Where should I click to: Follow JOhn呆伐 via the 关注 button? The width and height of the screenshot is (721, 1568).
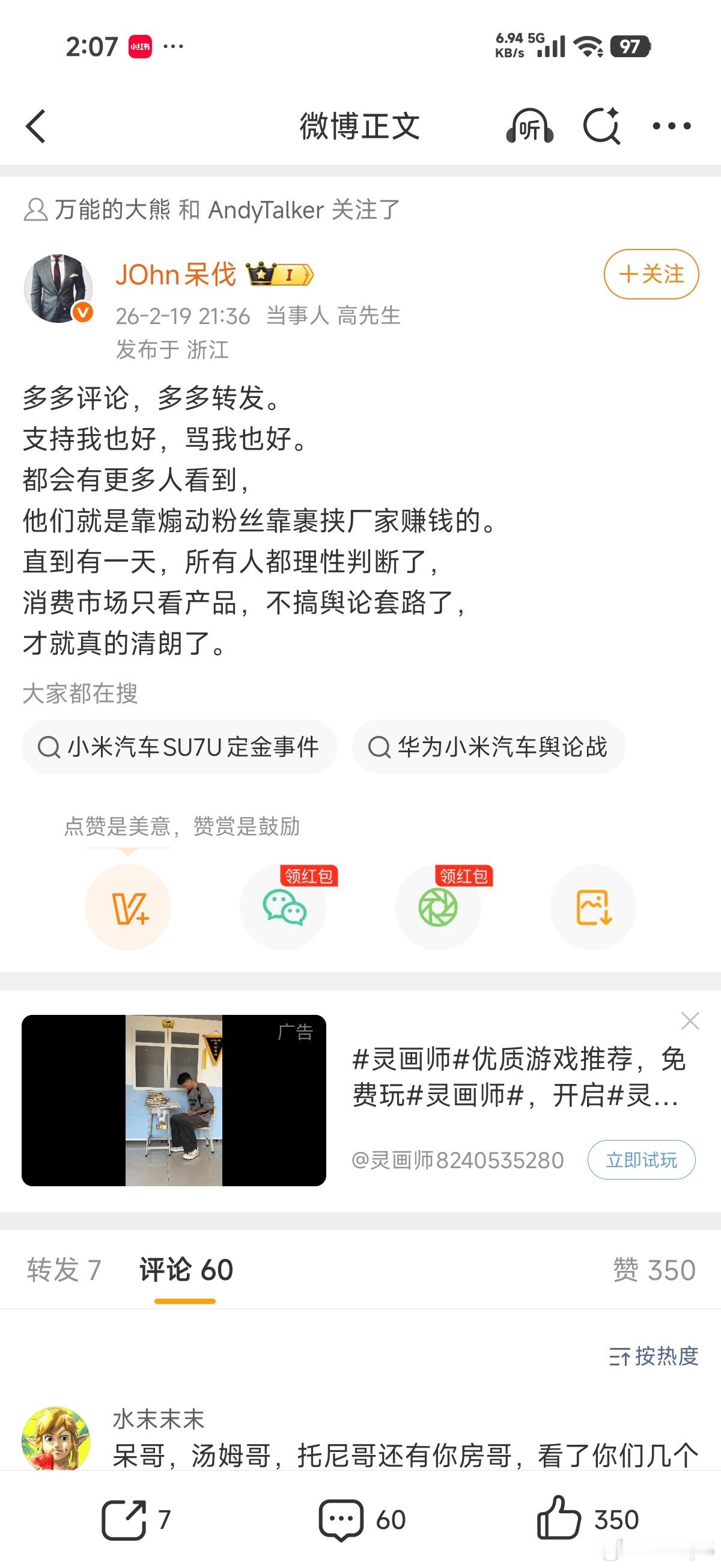coord(651,275)
